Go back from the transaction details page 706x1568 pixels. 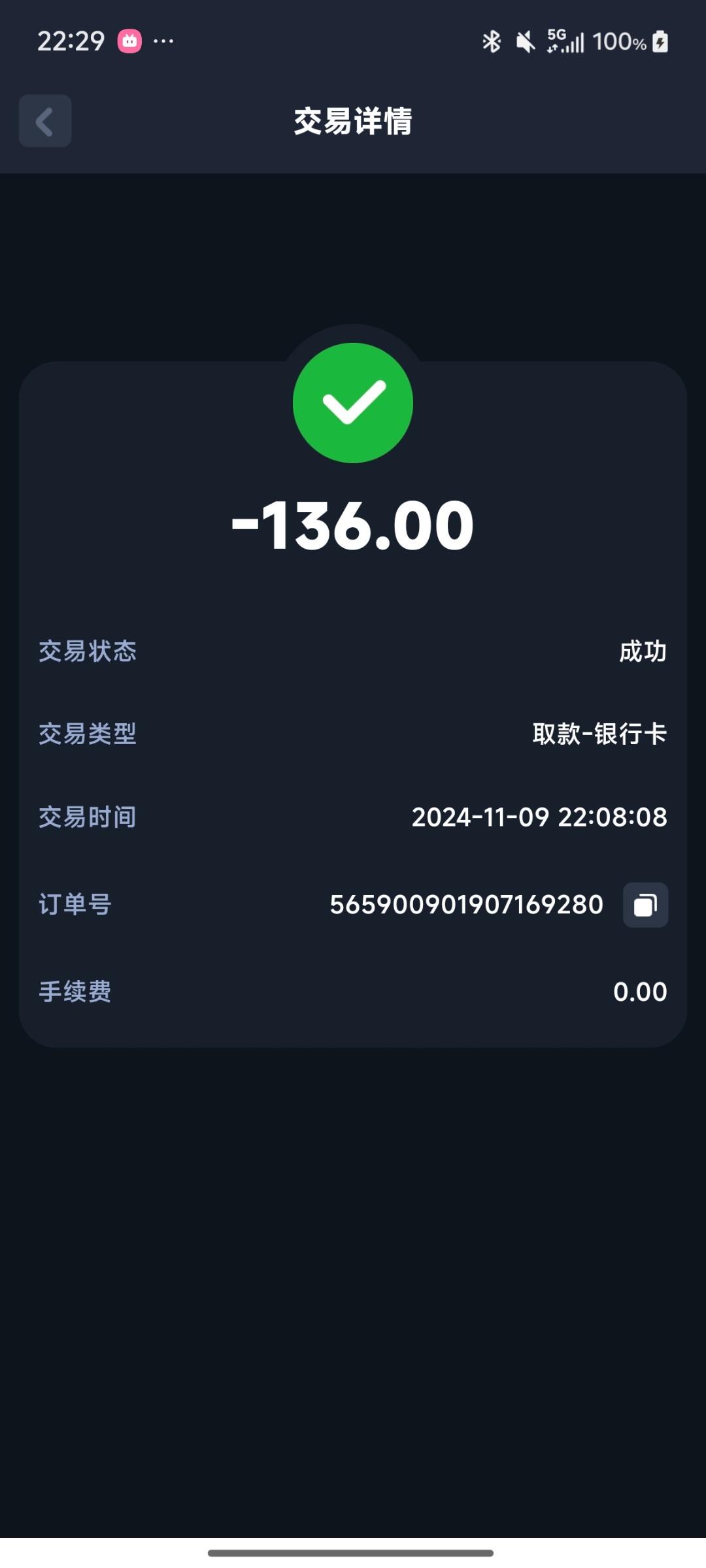pos(45,121)
